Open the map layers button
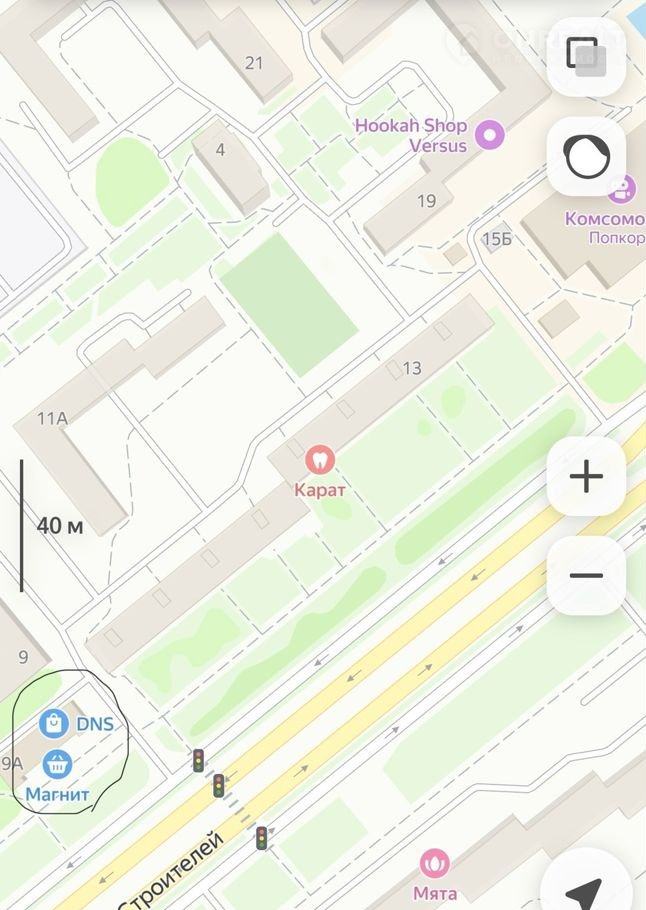Viewport: 646px width, 910px height. coord(586,56)
